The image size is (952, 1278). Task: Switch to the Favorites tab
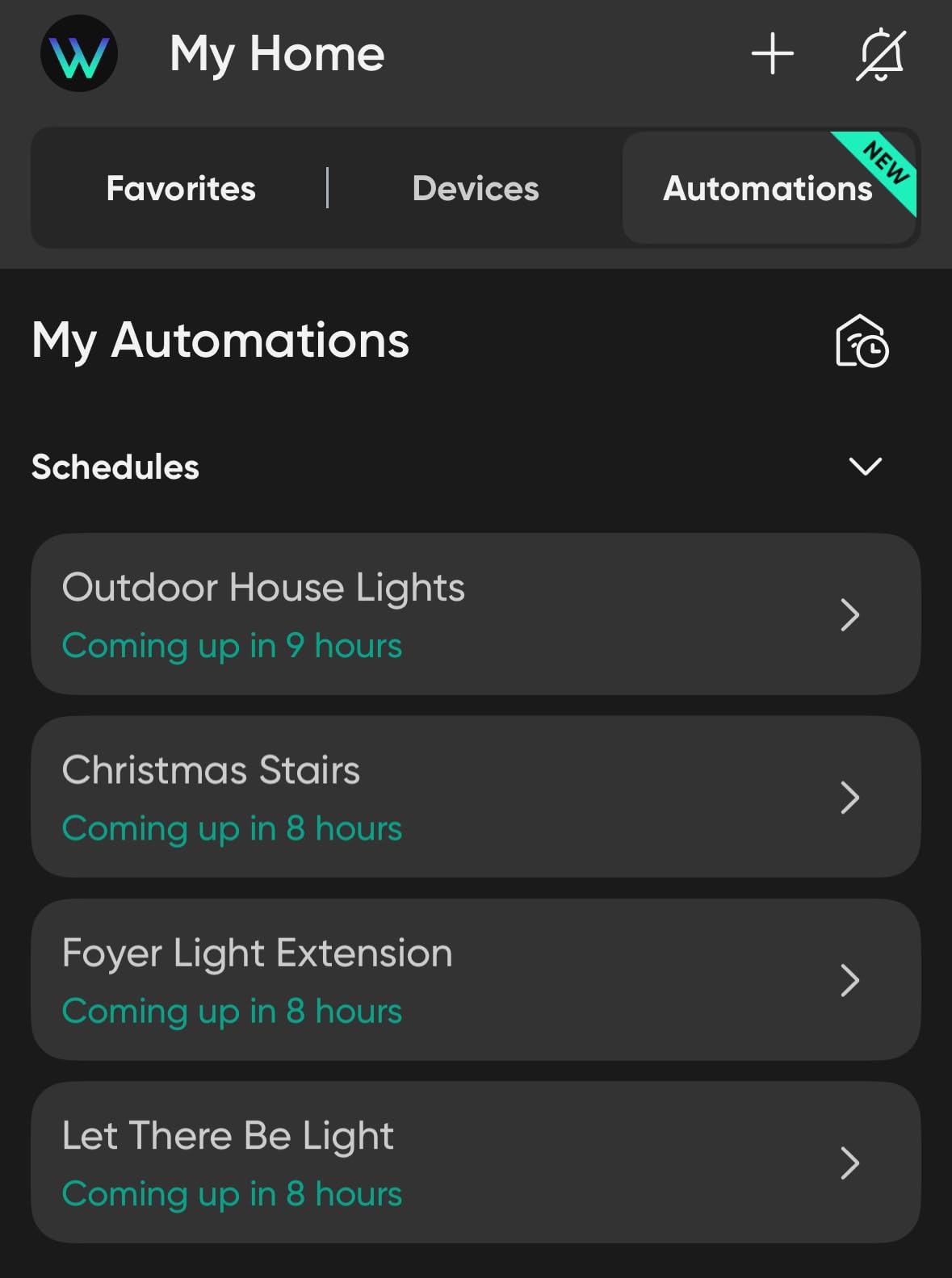tap(181, 187)
